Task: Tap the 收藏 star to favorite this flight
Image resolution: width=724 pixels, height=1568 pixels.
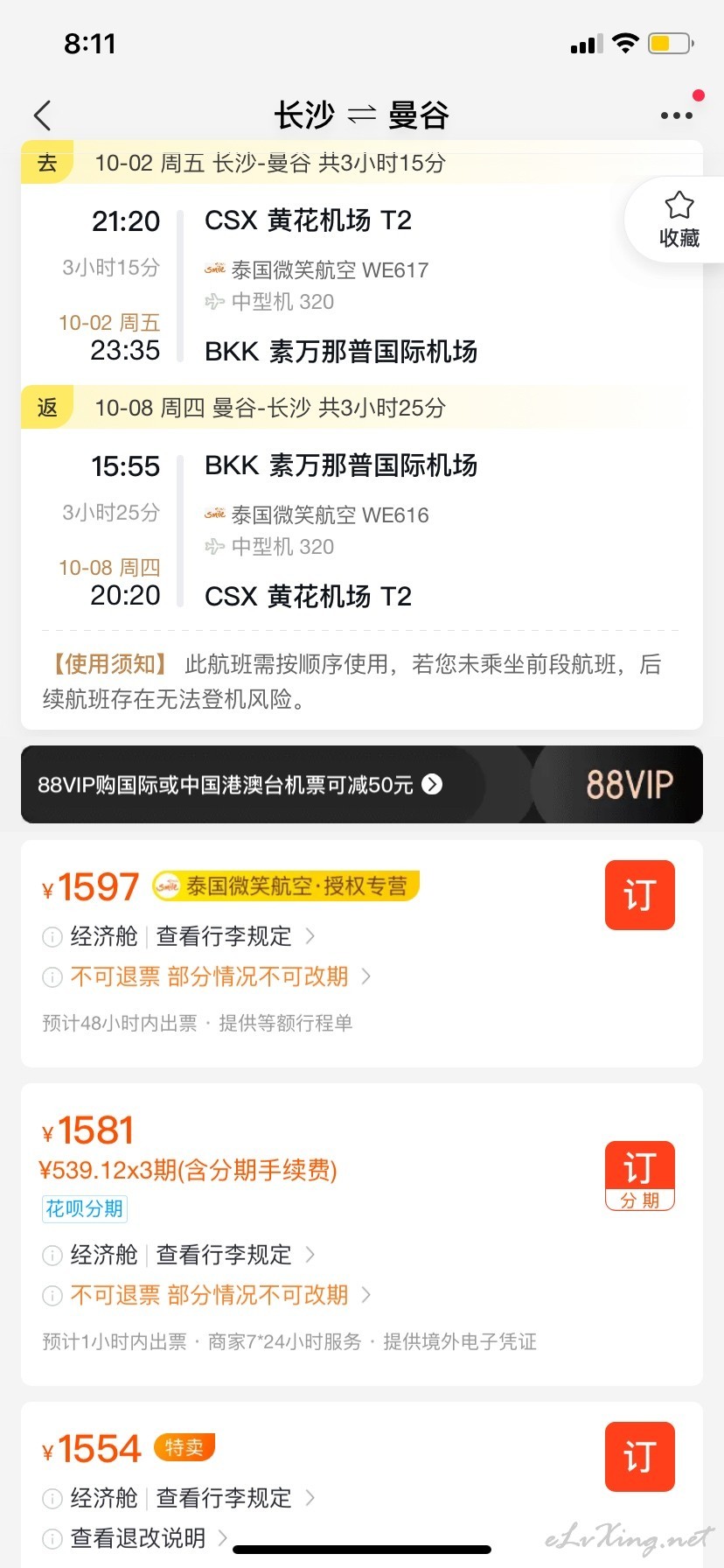Action: click(x=679, y=220)
